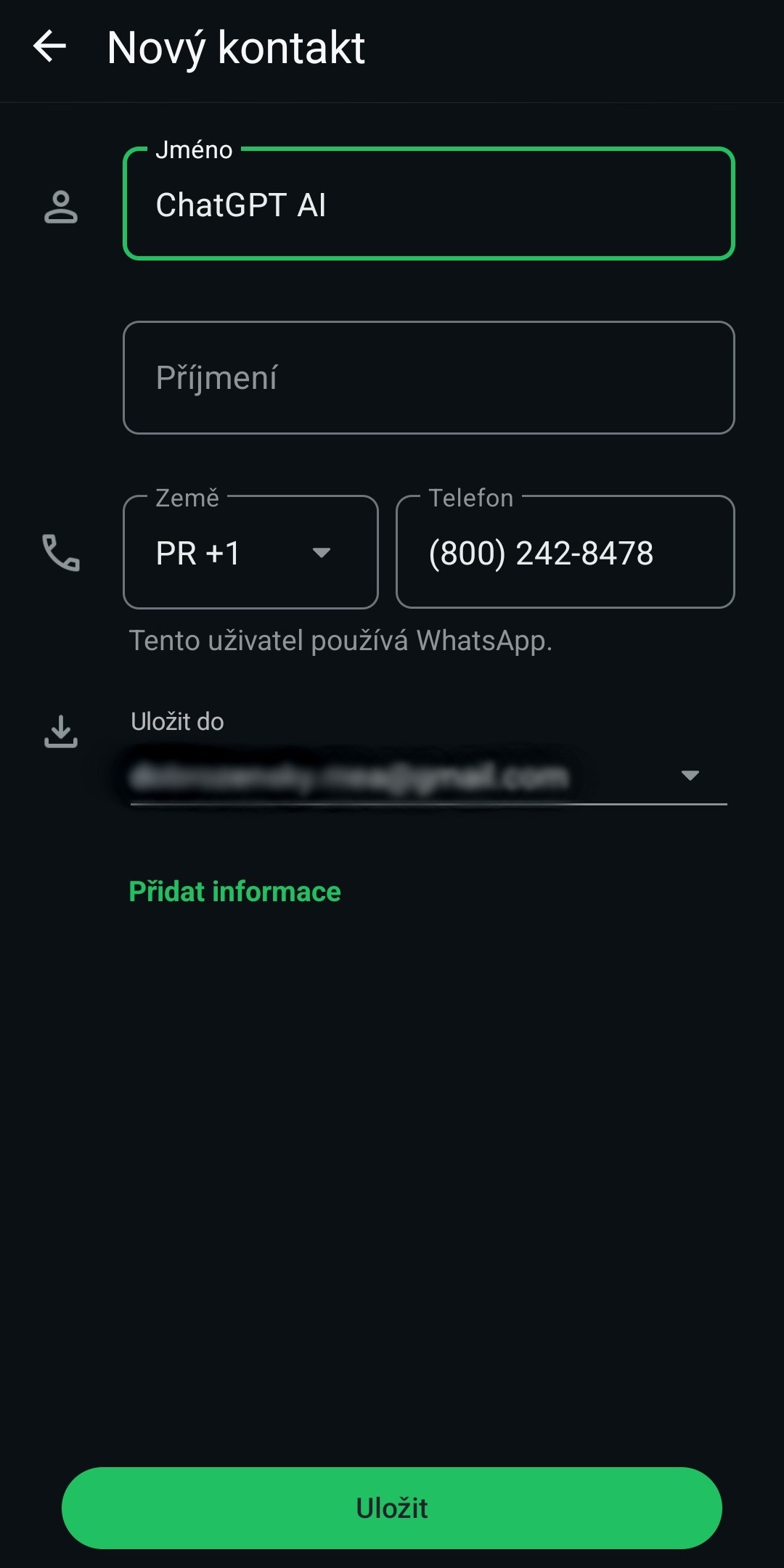Select the Přidat informace link

pyautogui.click(x=234, y=890)
